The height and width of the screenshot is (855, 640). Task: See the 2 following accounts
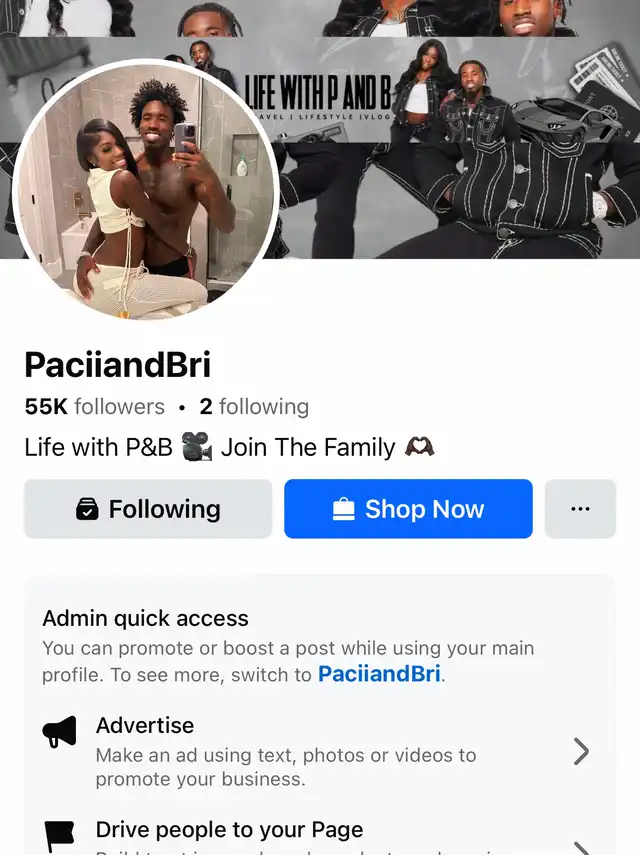coord(255,407)
